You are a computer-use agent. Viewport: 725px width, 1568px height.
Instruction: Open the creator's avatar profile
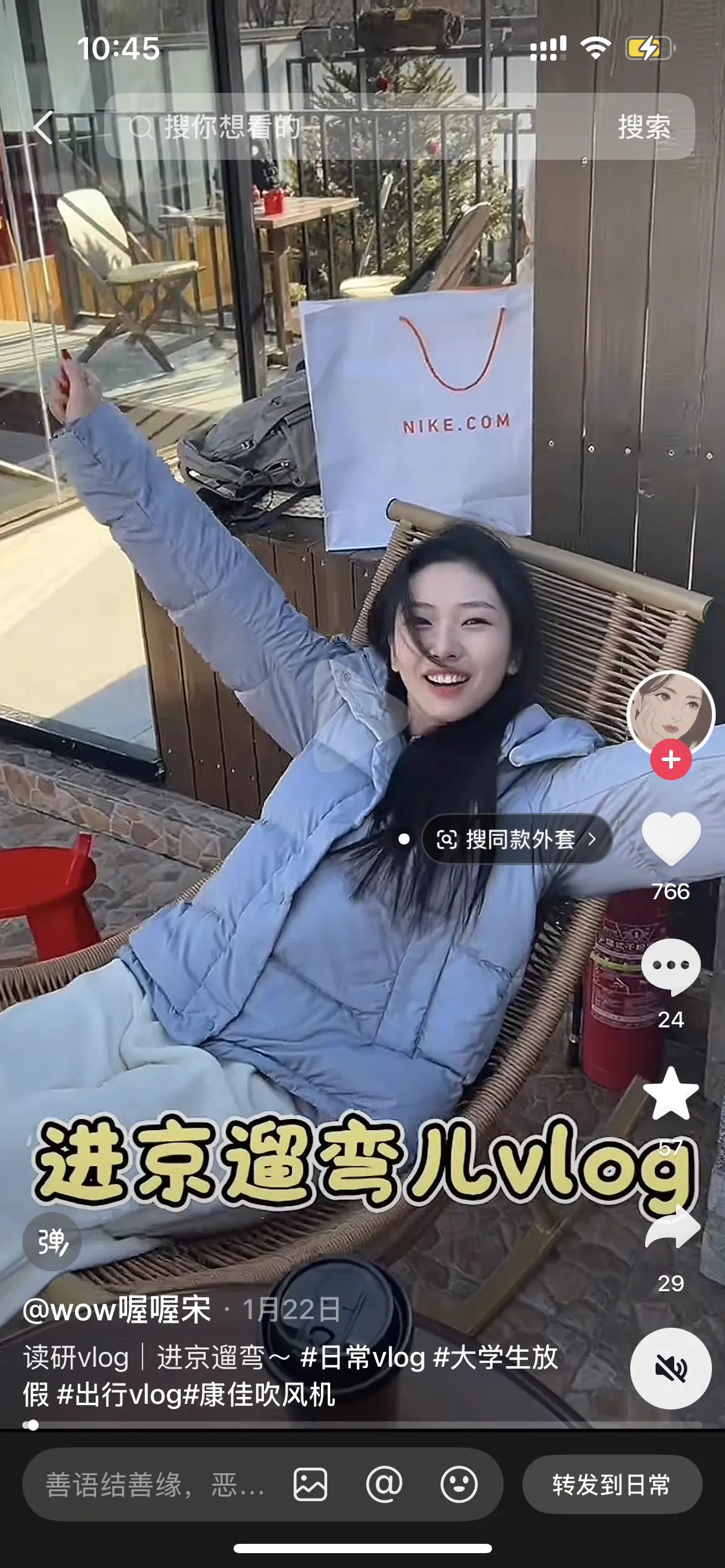coord(670,712)
